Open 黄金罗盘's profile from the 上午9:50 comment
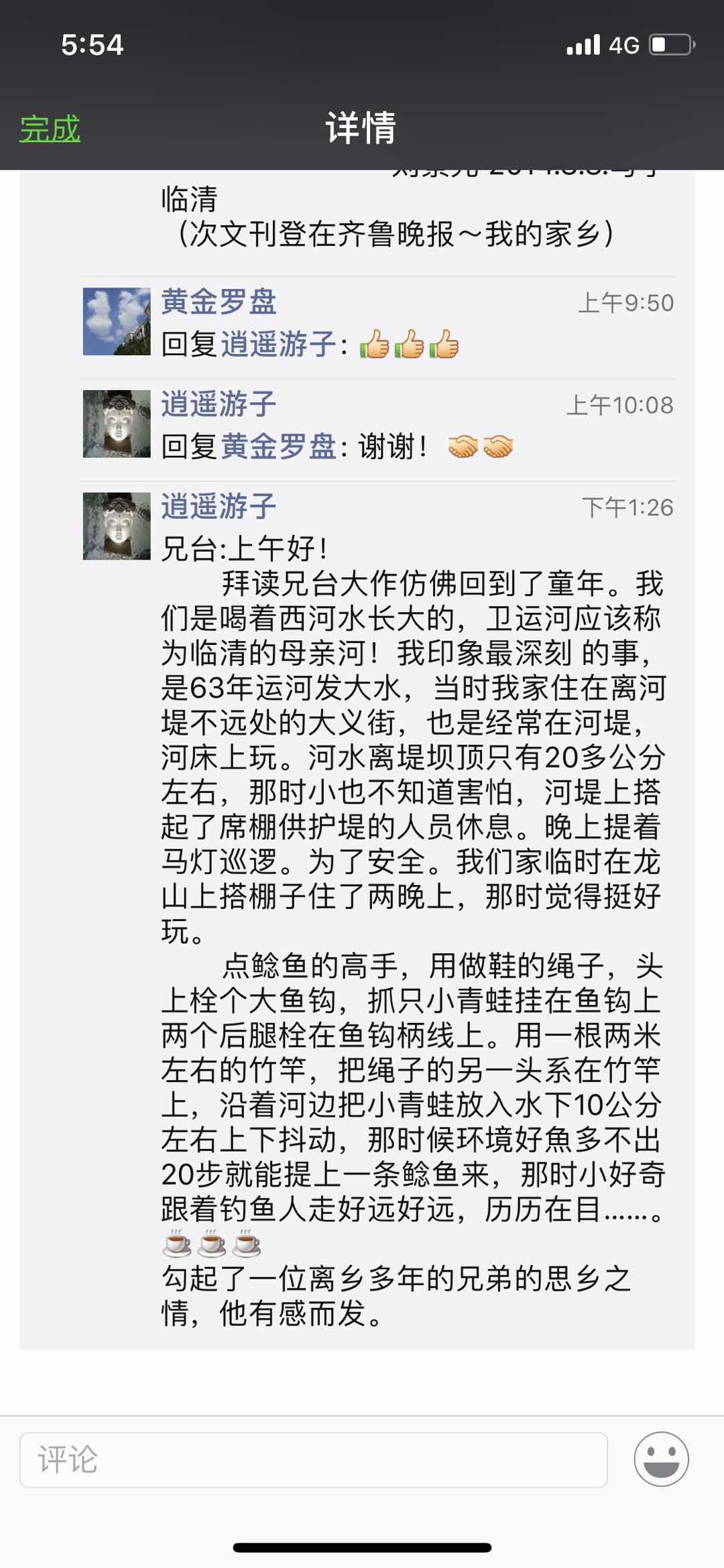Screen dimensions: 724x1568 (x=219, y=302)
